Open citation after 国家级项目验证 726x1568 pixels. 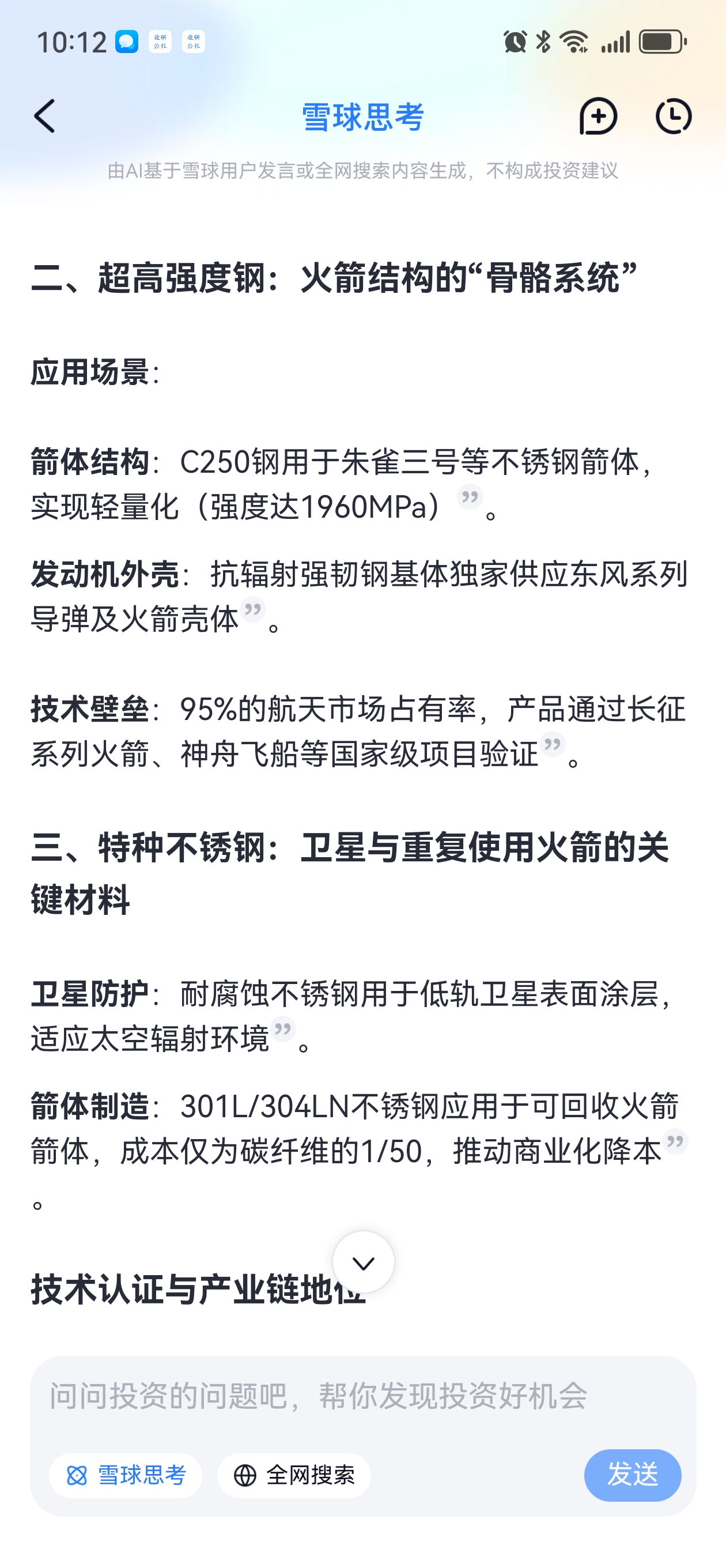pyautogui.click(x=553, y=744)
